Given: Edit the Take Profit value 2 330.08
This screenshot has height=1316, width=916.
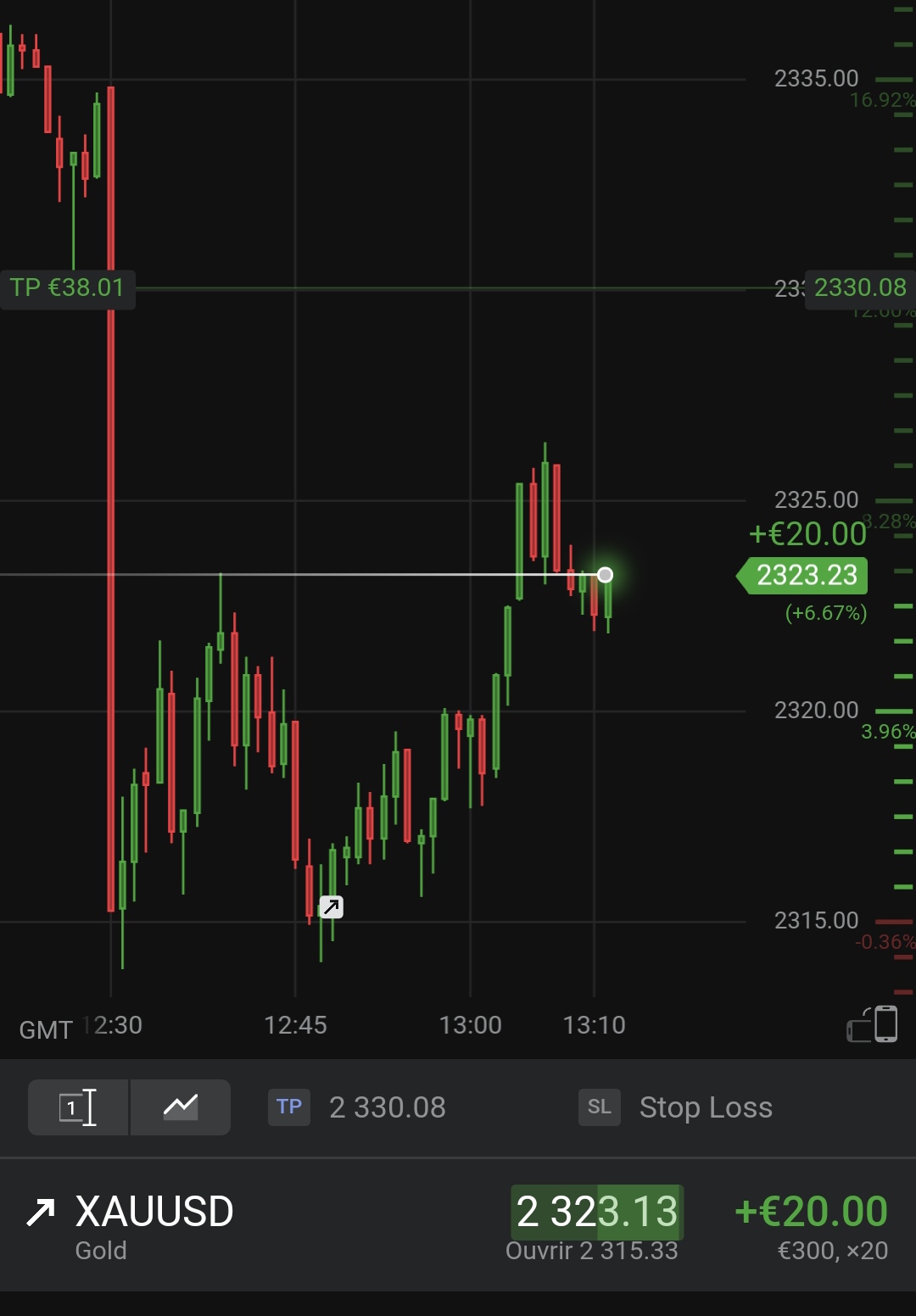Looking at the screenshot, I should 386,1107.
